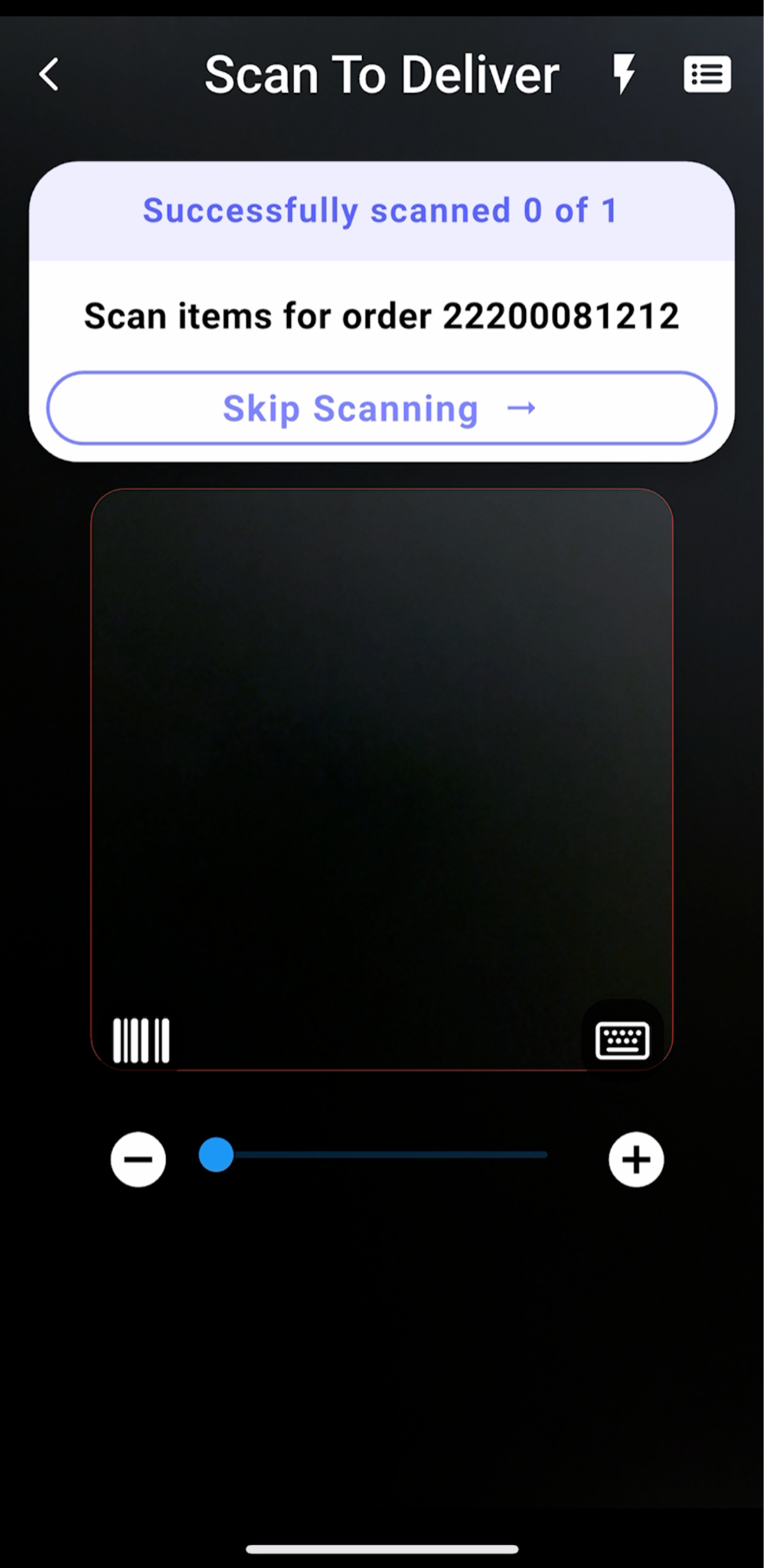764x1568 pixels.
Task: Toggle the camera flash
Action: [624, 74]
